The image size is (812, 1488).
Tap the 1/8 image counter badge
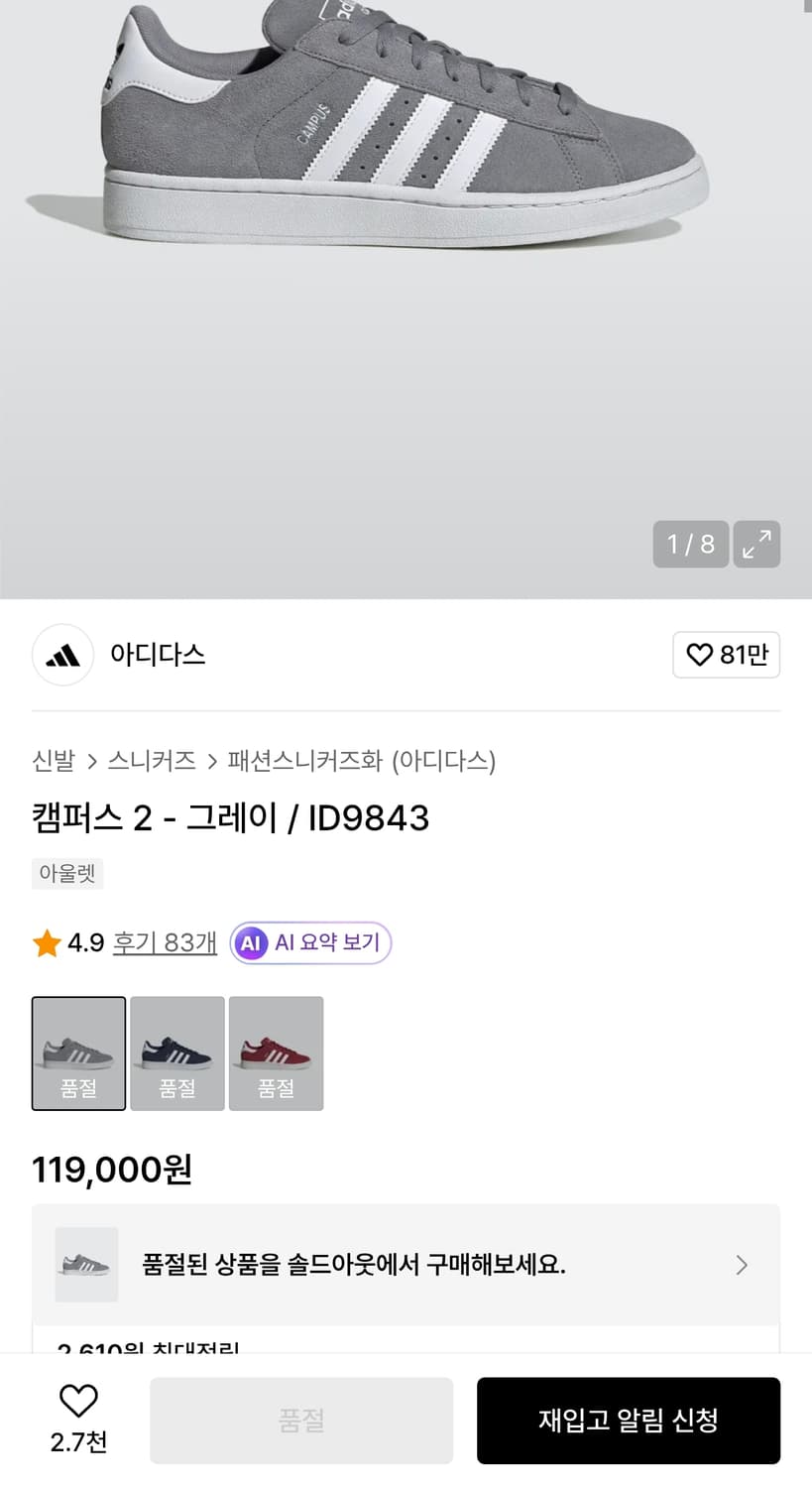tap(689, 544)
